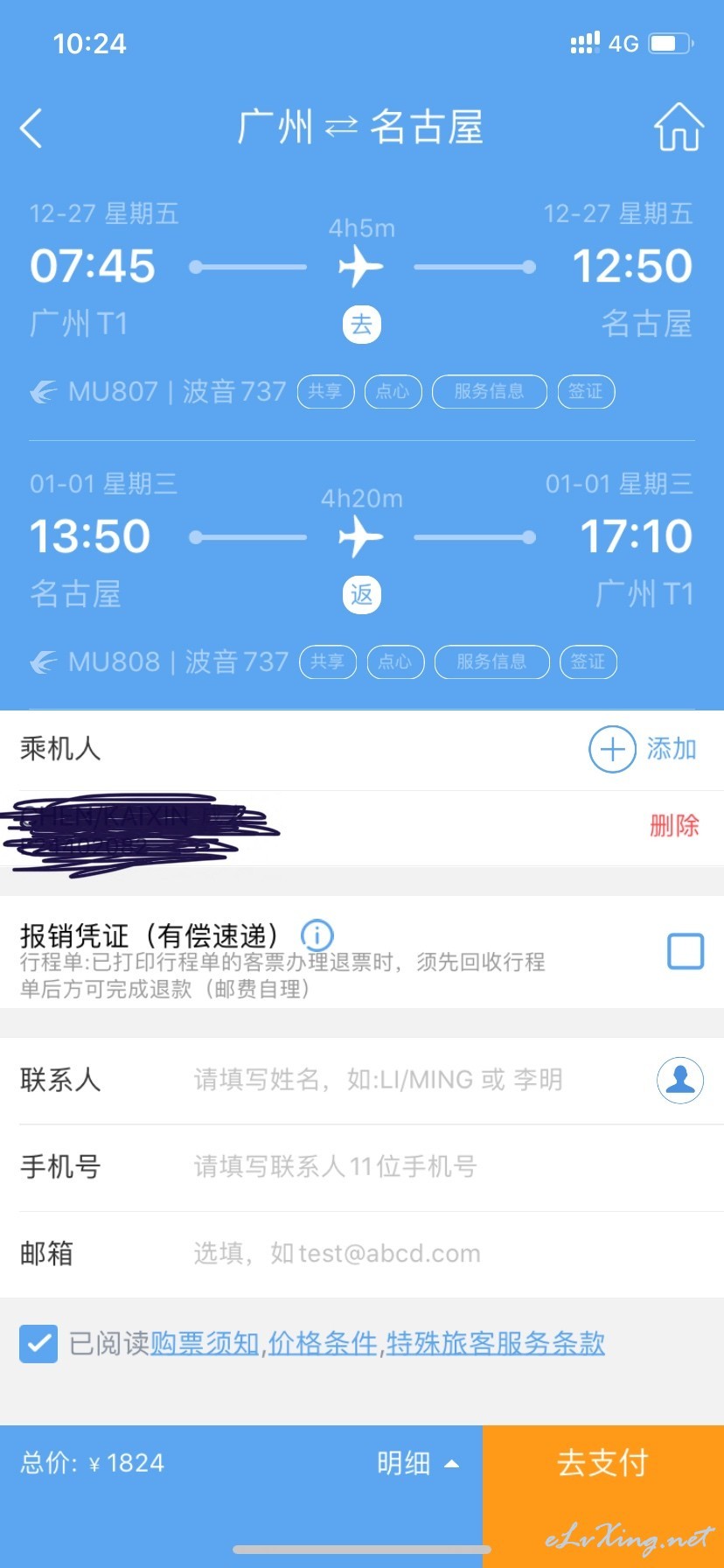Pick contact via person icon
This screenshot has width=724, height=1568.
[x=680, y=1080]
